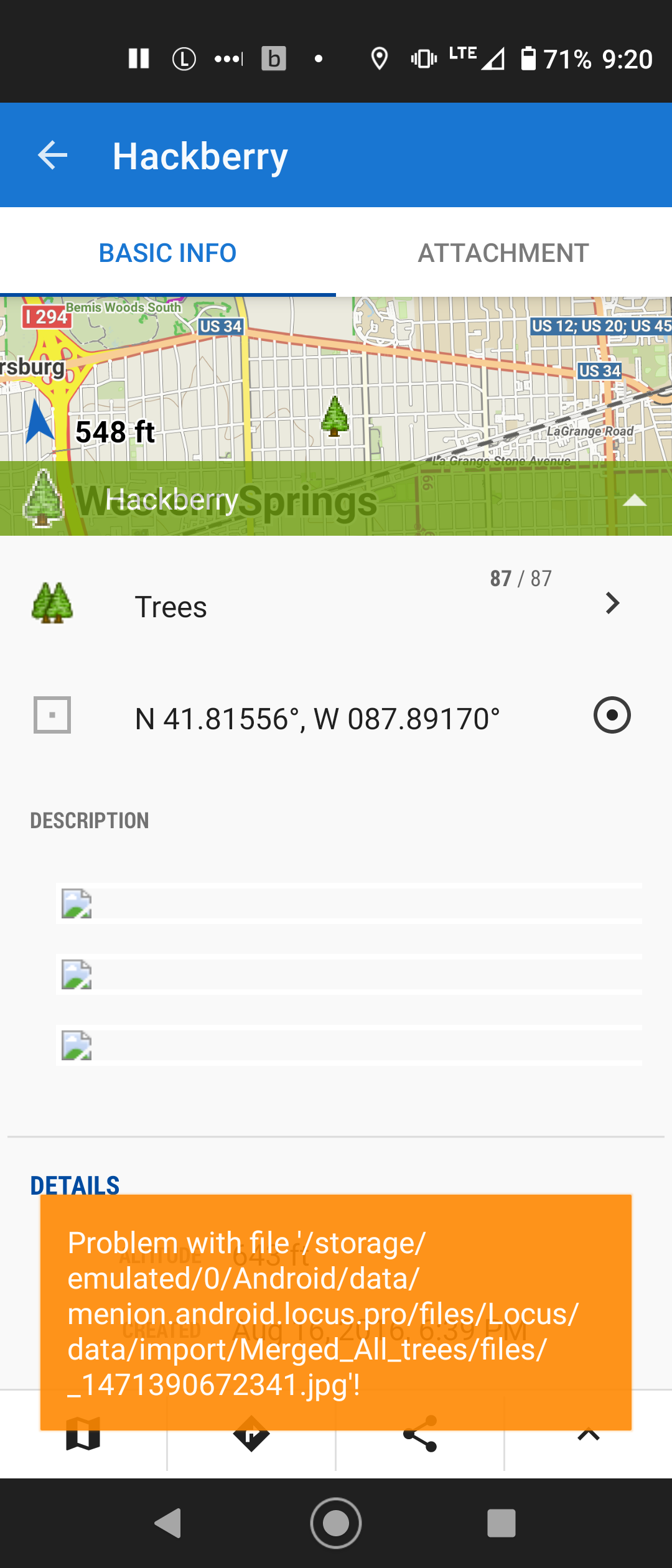The height and width of the screenshot is (1568, 672).
Task: Go back using the app bar arrow
Action: coord(52,156)
